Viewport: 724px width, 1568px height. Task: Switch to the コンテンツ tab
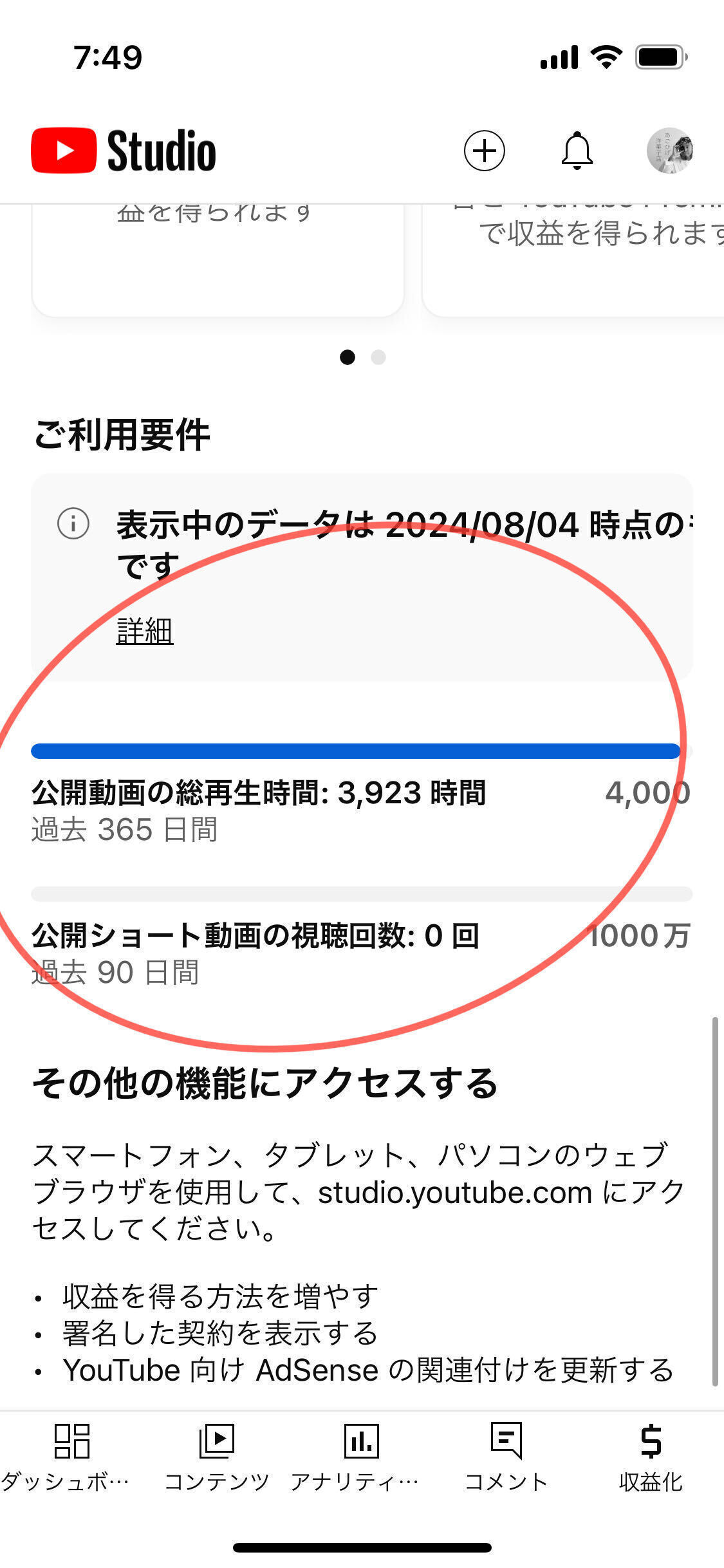[x=217, y=1457]
